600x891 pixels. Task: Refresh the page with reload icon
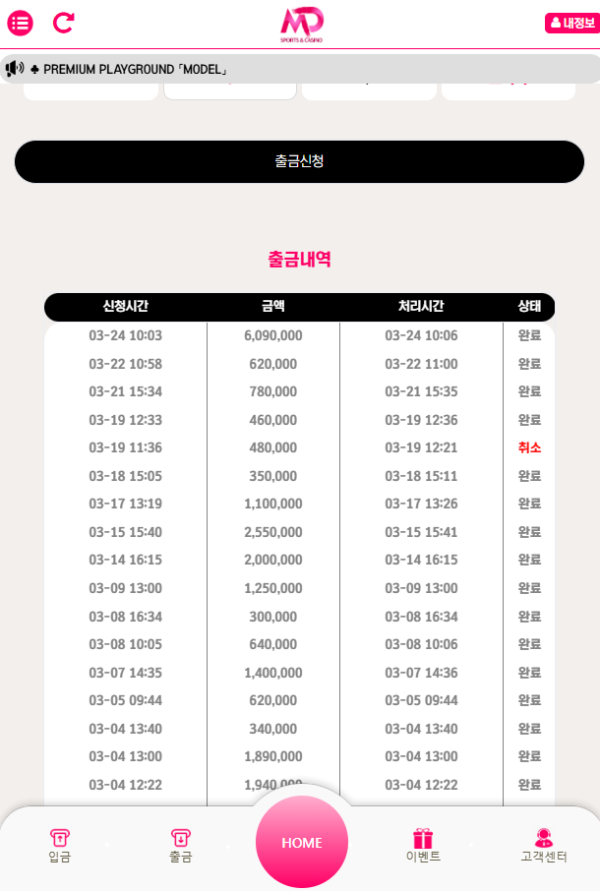click(x=63, y=23)
